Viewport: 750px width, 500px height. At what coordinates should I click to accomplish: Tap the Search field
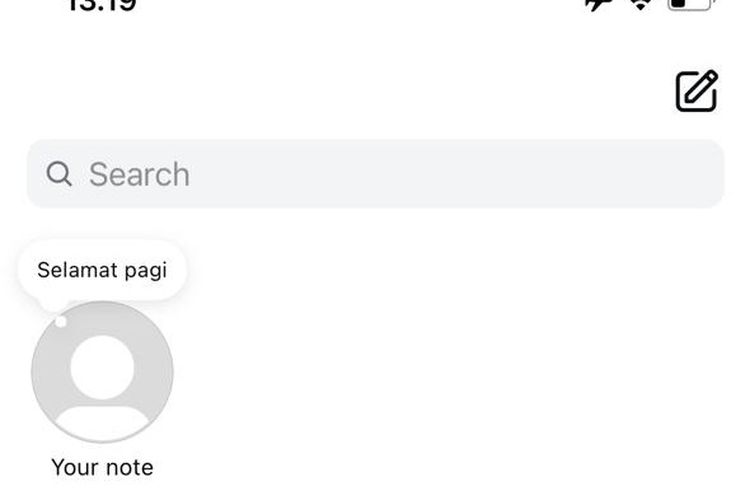click(x=375, y=174)
